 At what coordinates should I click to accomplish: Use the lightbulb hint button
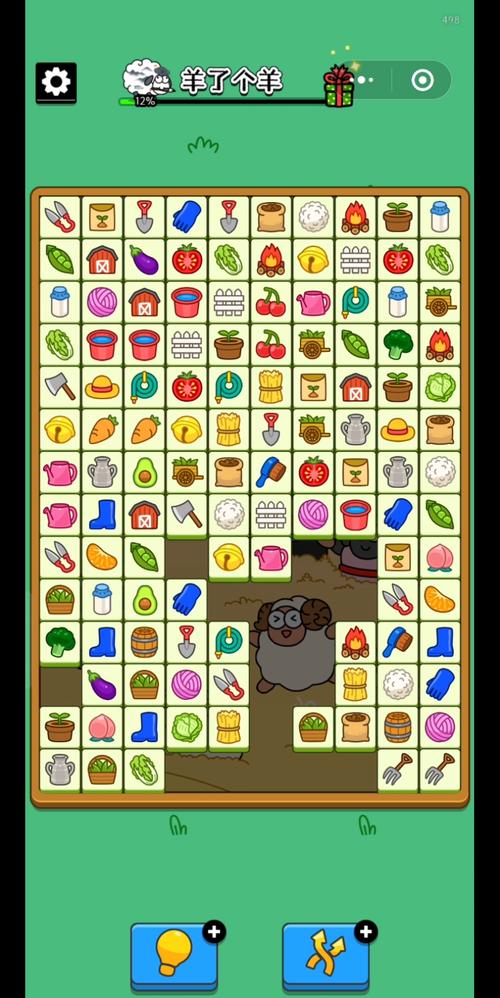point(174,956)
